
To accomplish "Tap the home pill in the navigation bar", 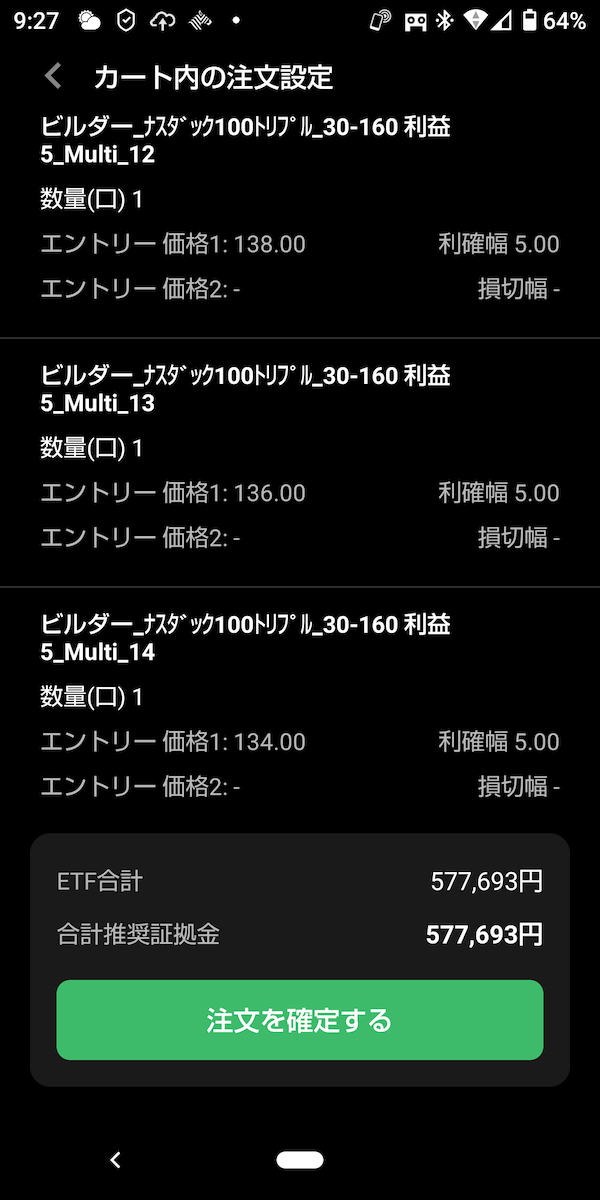I will 300,1160.
